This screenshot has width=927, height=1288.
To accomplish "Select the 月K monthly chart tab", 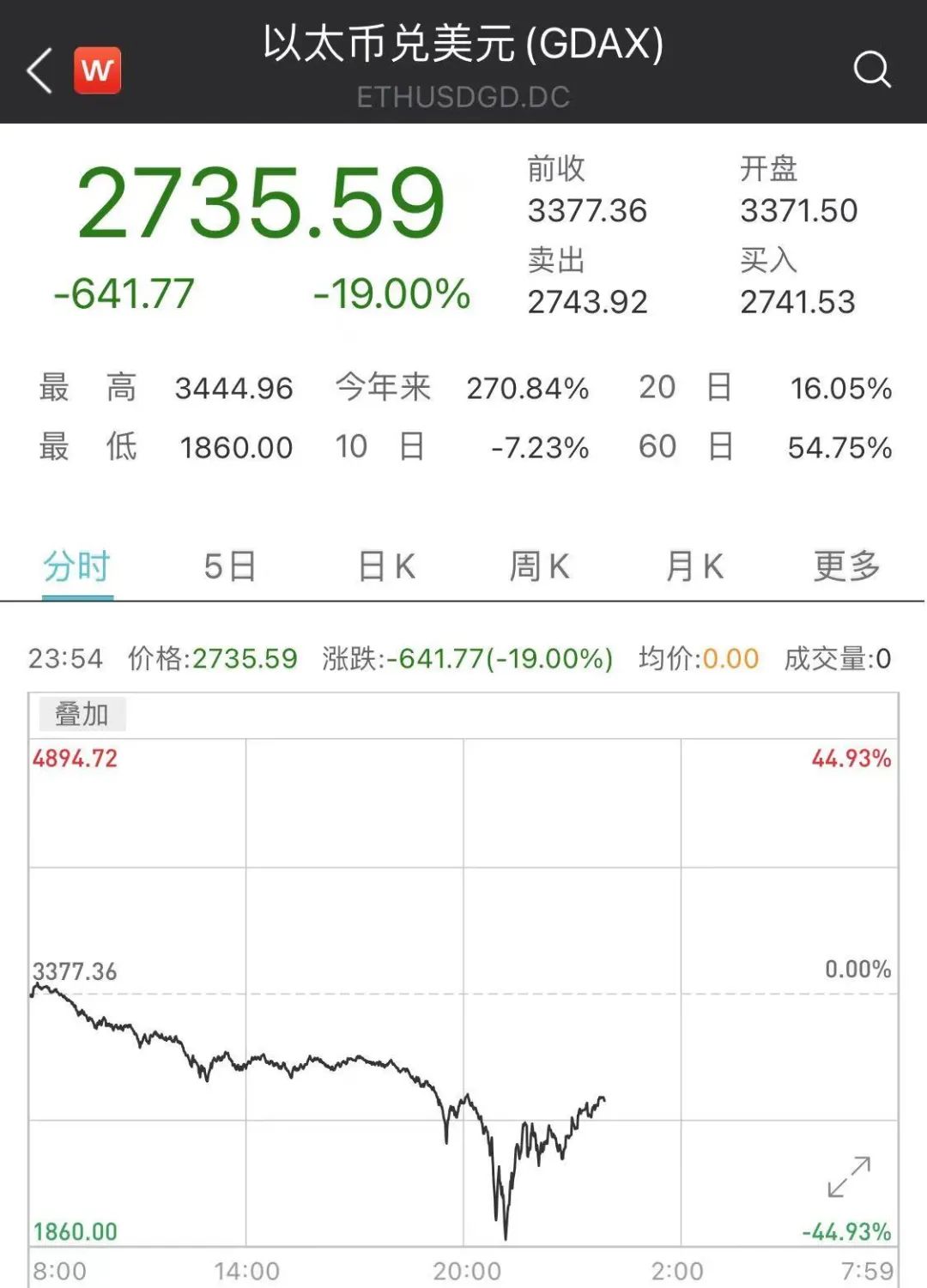I will pyautogui.click(x=693, y=565).
